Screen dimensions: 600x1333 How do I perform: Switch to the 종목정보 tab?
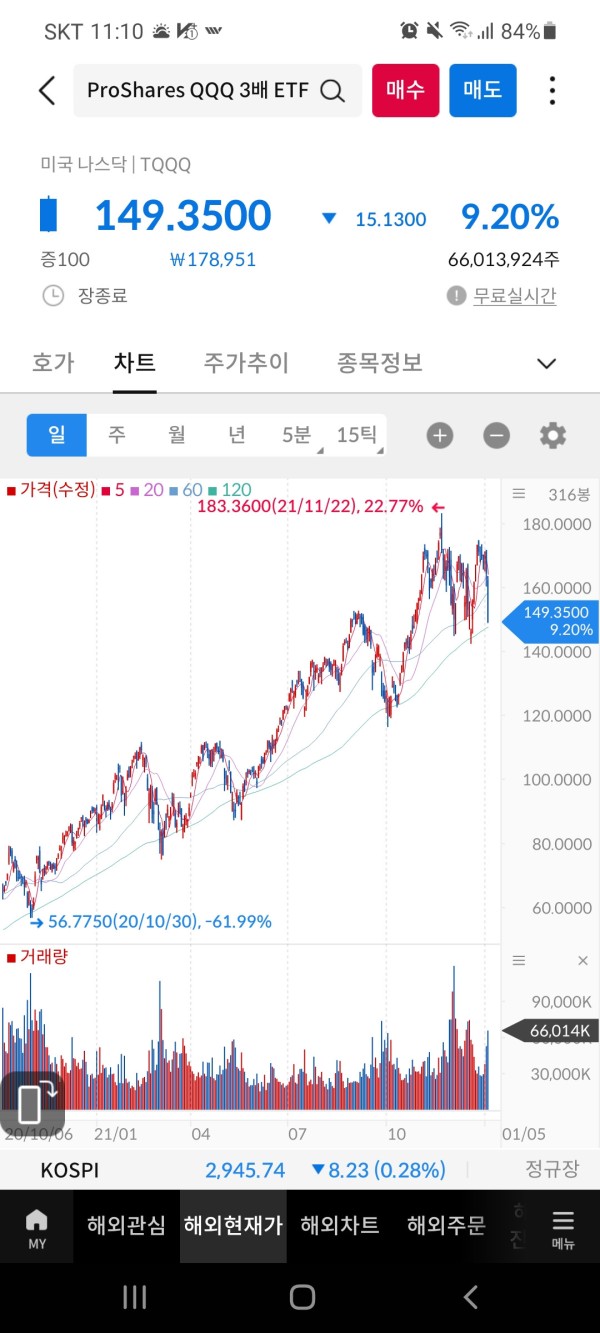(x=379, y=363)
